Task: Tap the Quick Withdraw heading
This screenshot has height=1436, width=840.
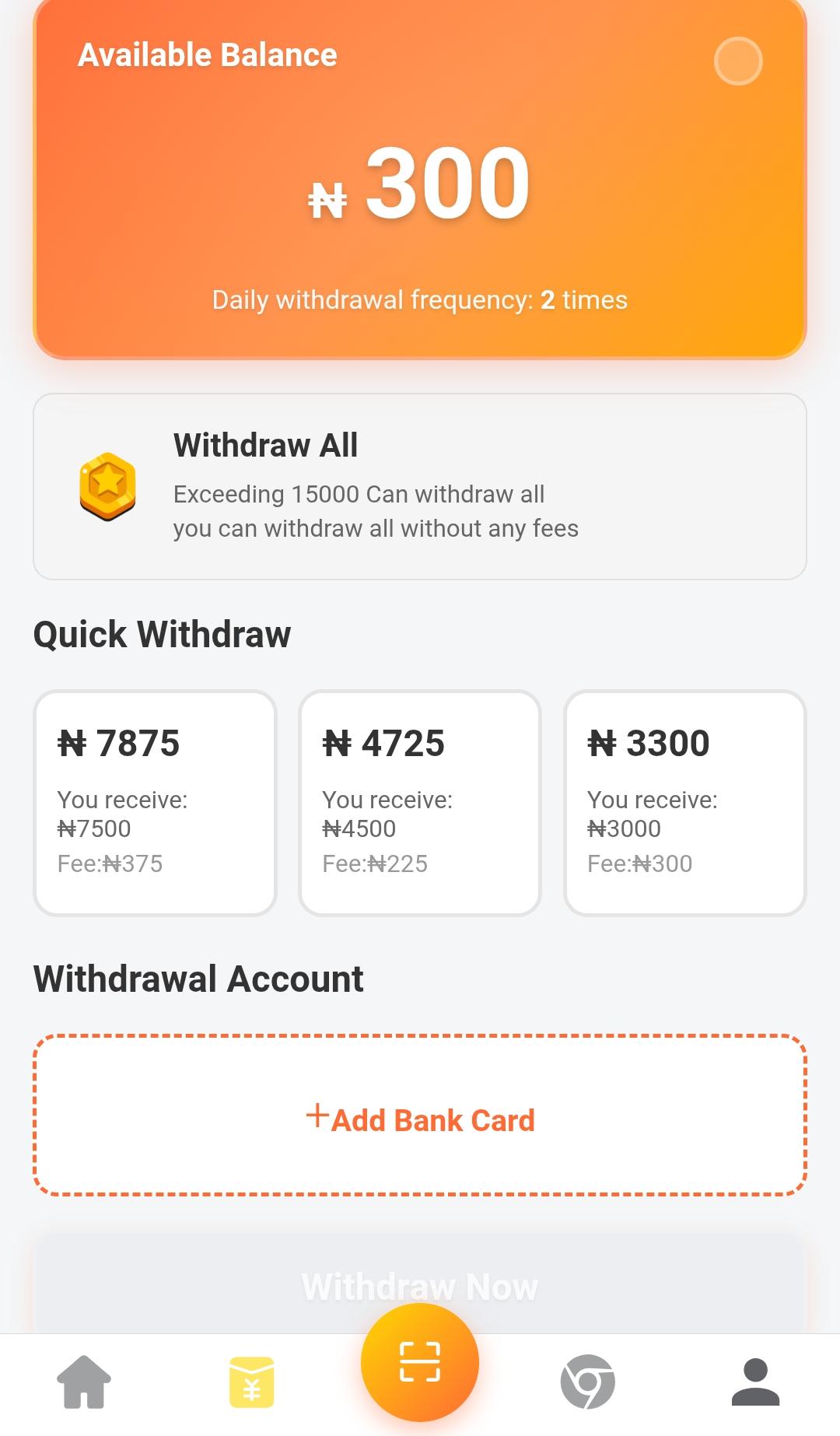Action: coord(161,634)
